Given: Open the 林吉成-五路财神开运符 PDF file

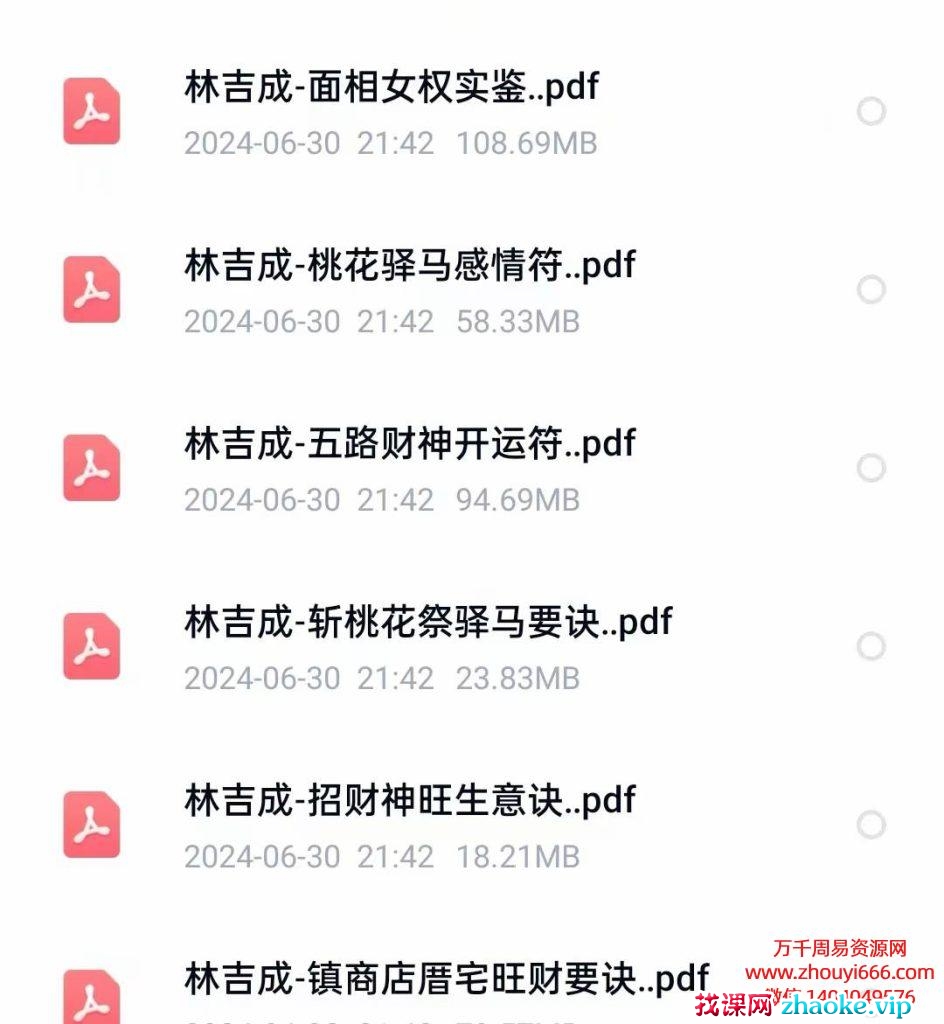Looking at the screenshot, I should [x=410, y=444].
